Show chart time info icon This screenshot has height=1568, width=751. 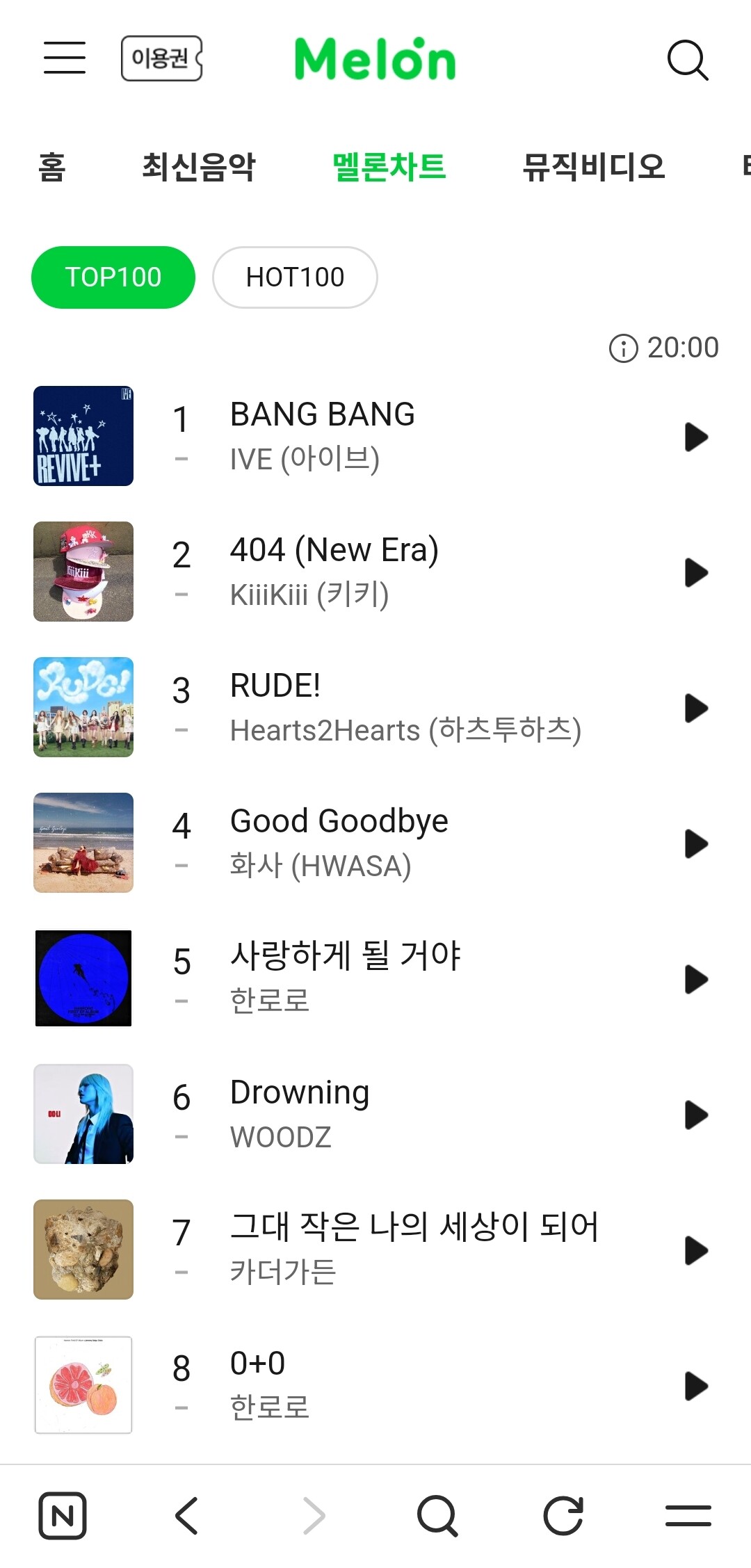pos(623,348)
